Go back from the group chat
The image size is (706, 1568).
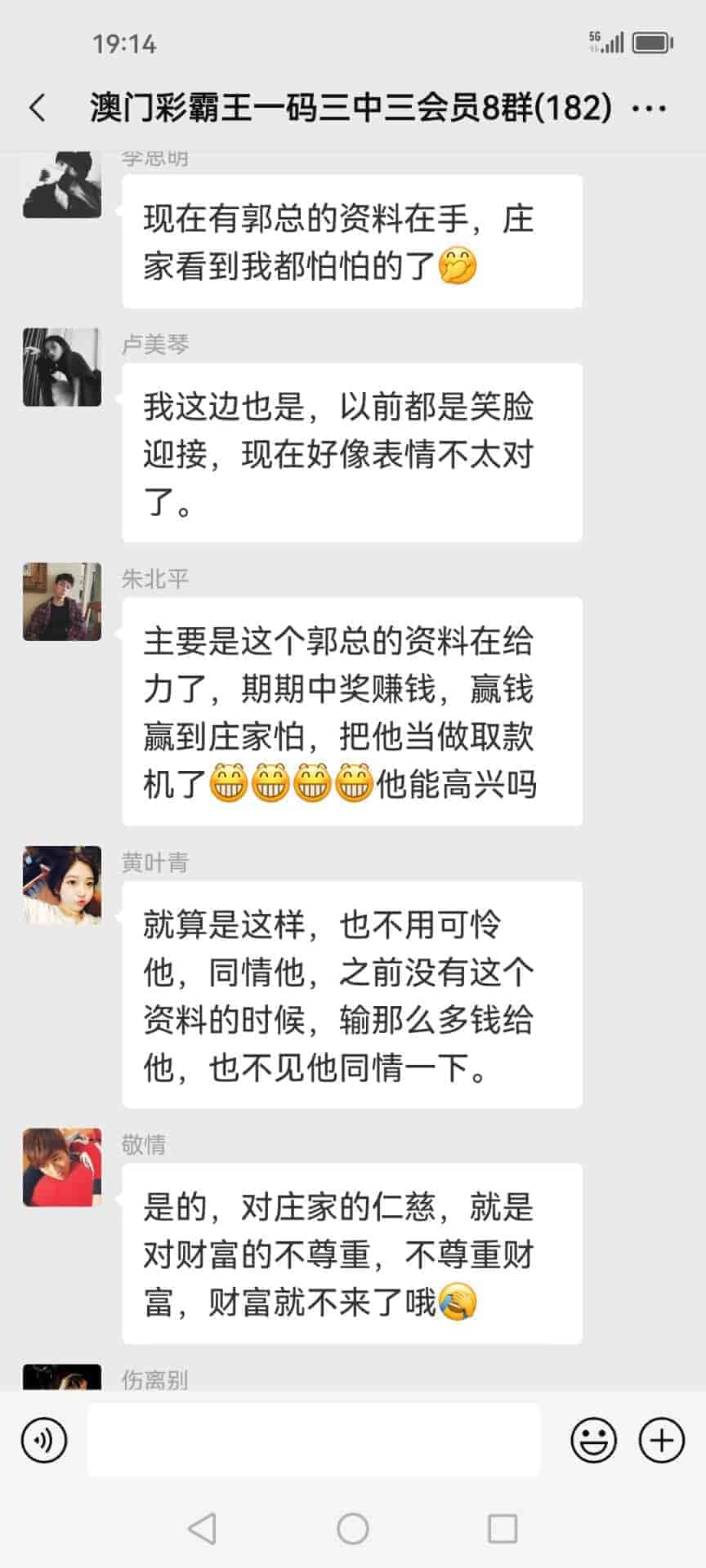pyautogui.click(x=38, y=108)
